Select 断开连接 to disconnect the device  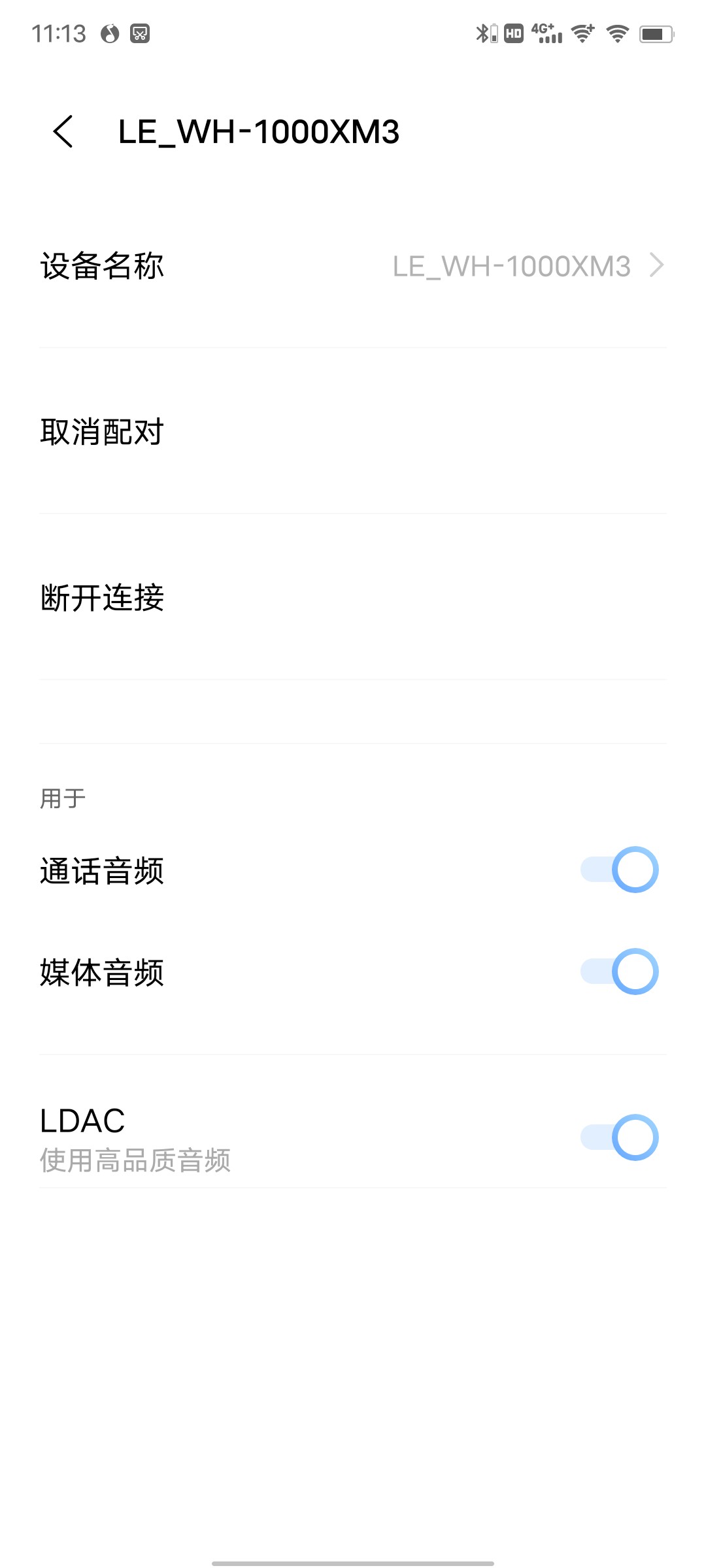[353, 597]
